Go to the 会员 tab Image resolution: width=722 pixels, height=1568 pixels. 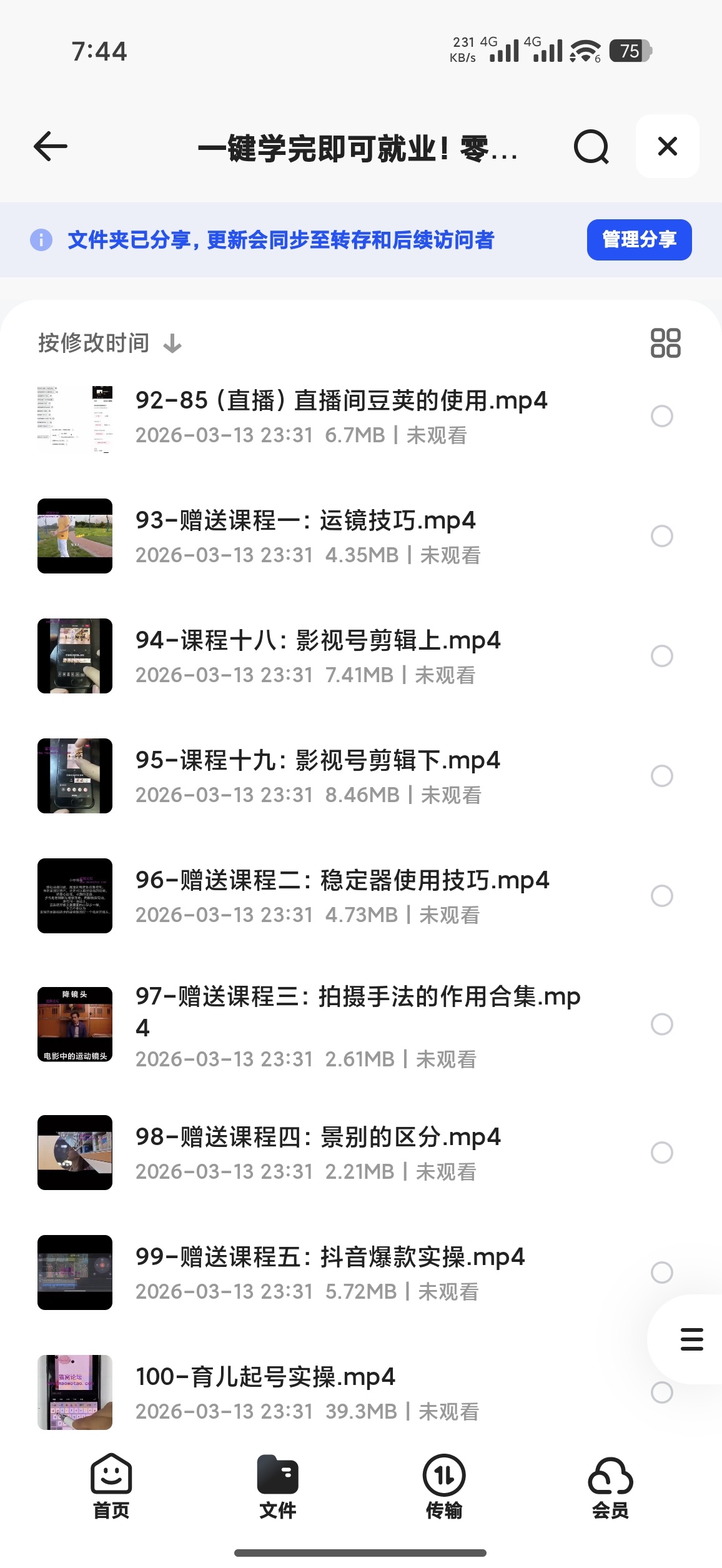click(x=610, y=1487)
